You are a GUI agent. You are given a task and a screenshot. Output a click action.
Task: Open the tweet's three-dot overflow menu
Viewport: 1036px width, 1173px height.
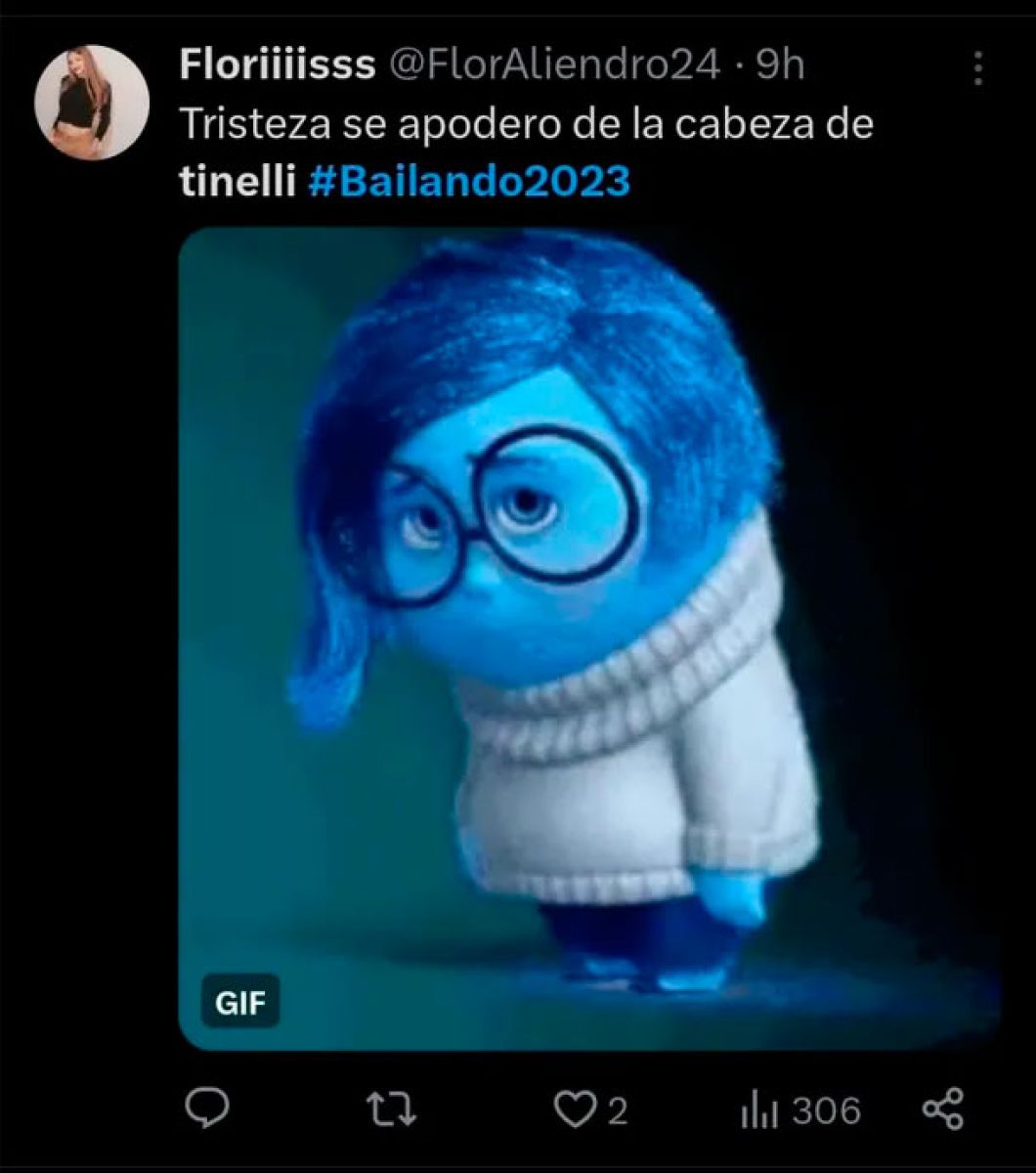[x=978, y=69]
